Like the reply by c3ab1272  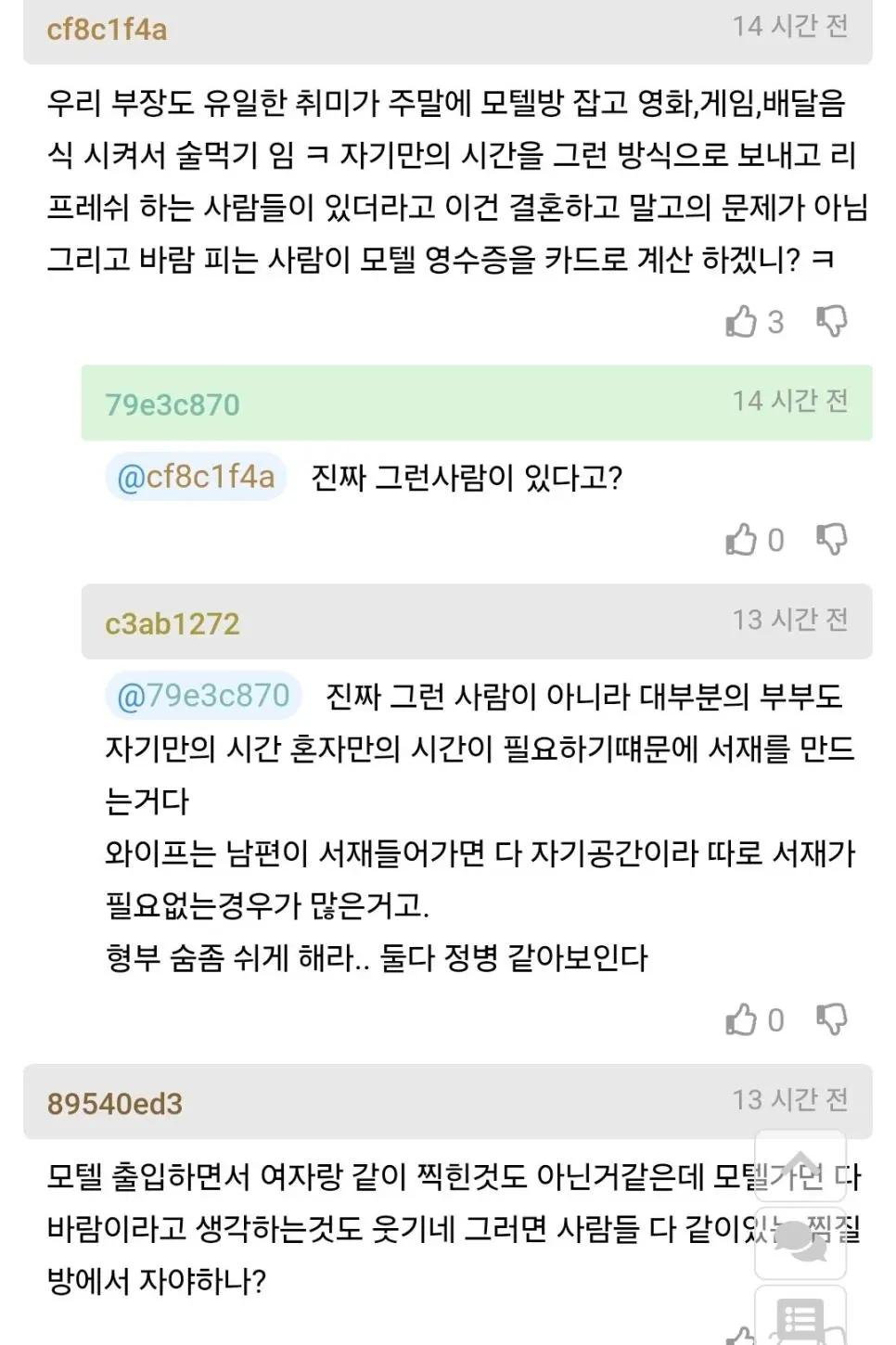(742, 1019)
